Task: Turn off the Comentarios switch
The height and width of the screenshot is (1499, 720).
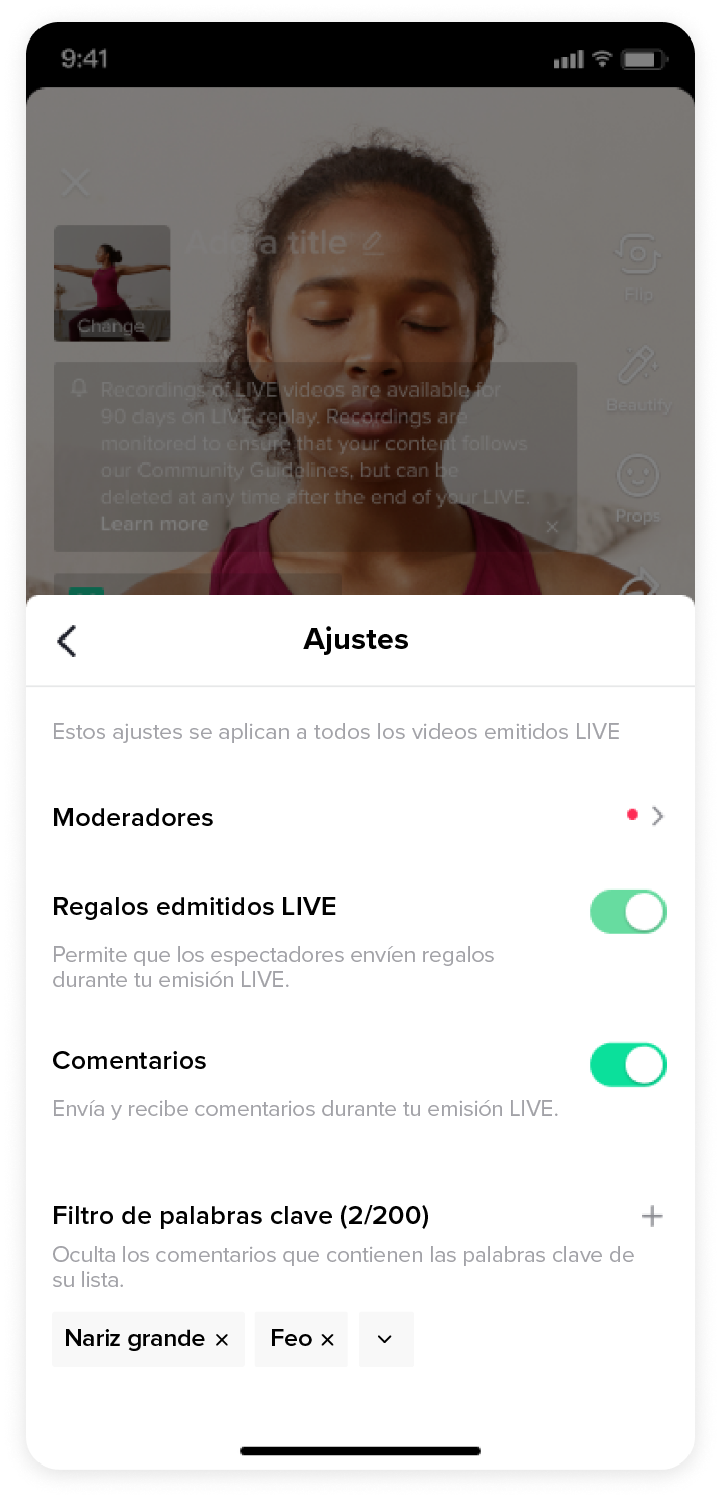Action: [x=628, y=1064]
